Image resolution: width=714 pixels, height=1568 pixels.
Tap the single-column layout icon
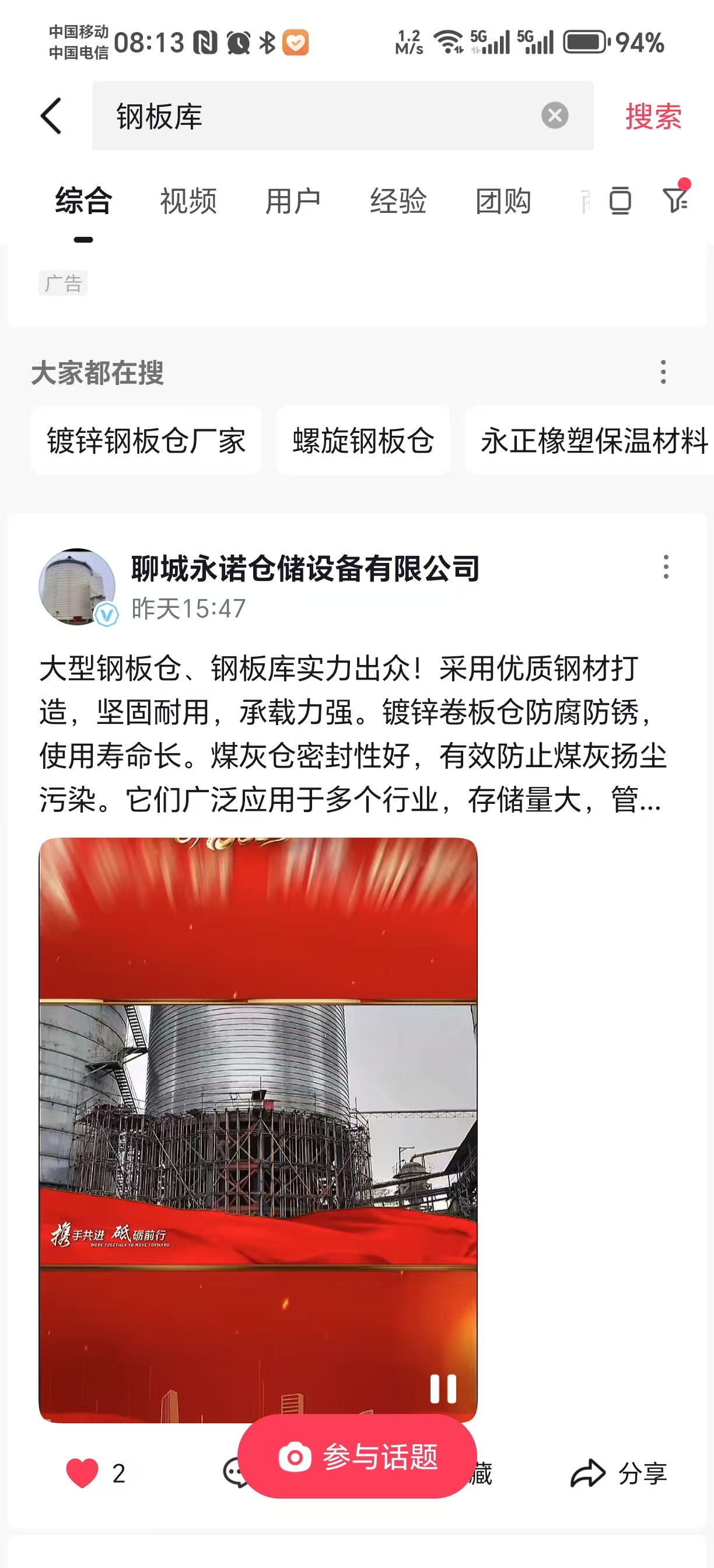coord(619,201)
